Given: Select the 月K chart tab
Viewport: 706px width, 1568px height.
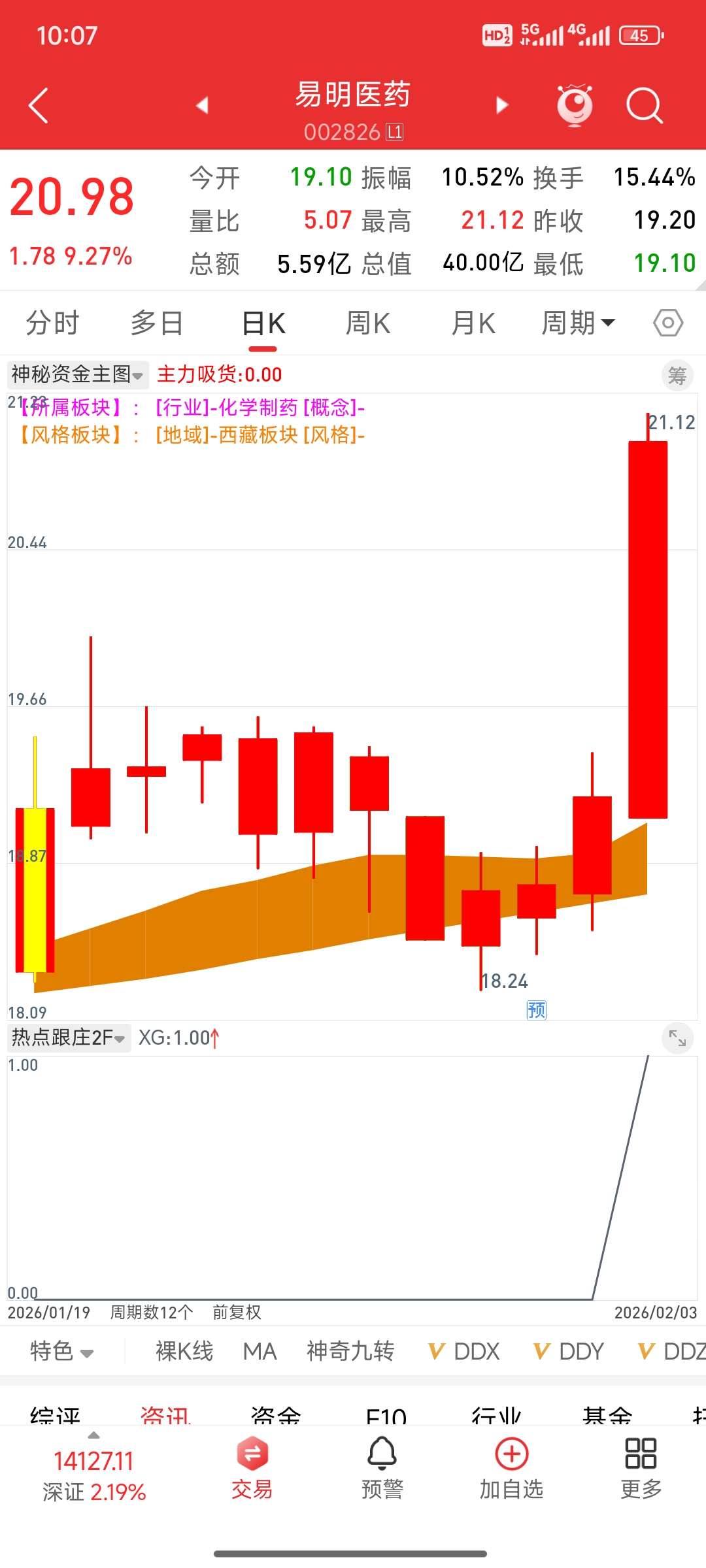Looking at the screenshot, I should tap(473, 323).
